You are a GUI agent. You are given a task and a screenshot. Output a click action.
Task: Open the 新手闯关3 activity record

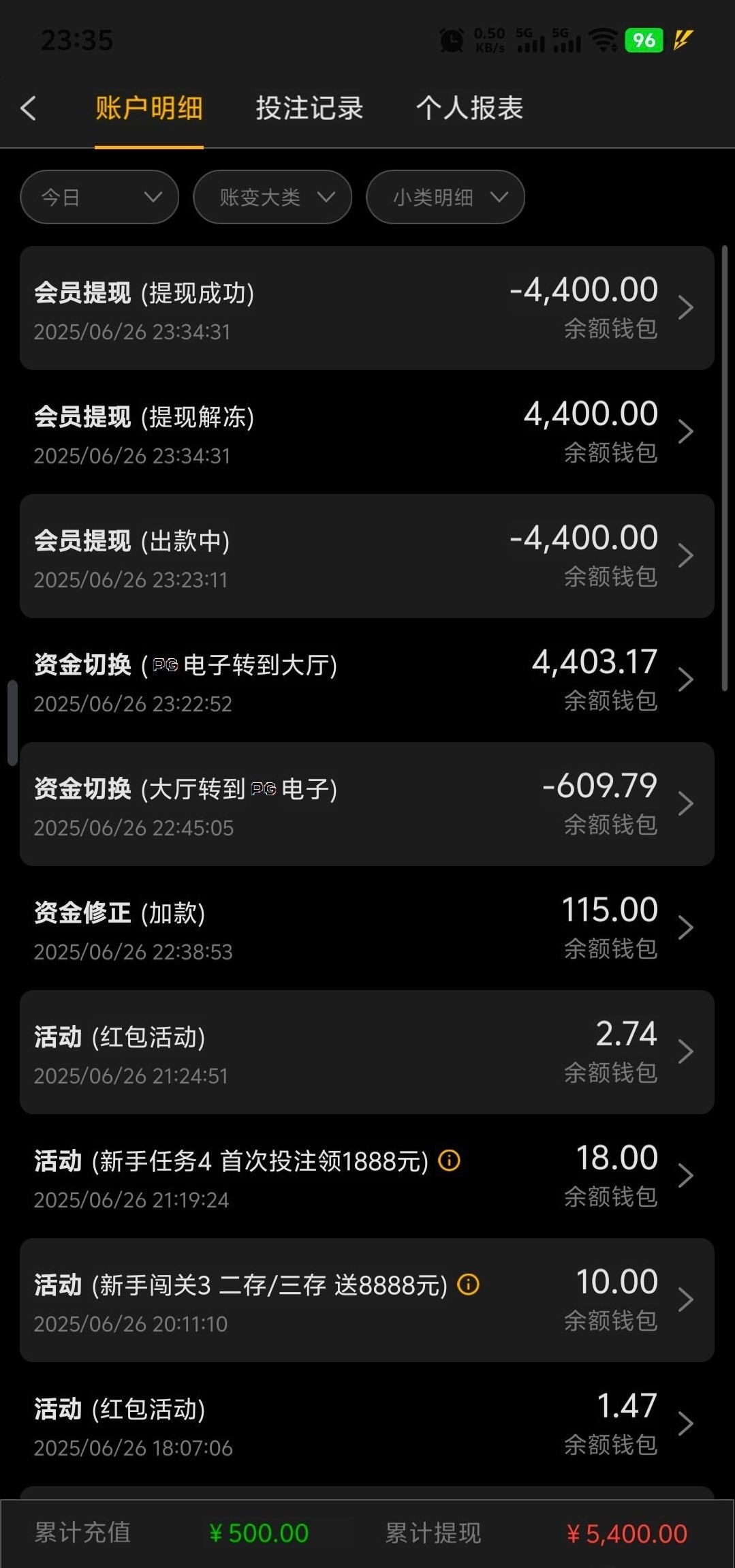pos(366,1300)
